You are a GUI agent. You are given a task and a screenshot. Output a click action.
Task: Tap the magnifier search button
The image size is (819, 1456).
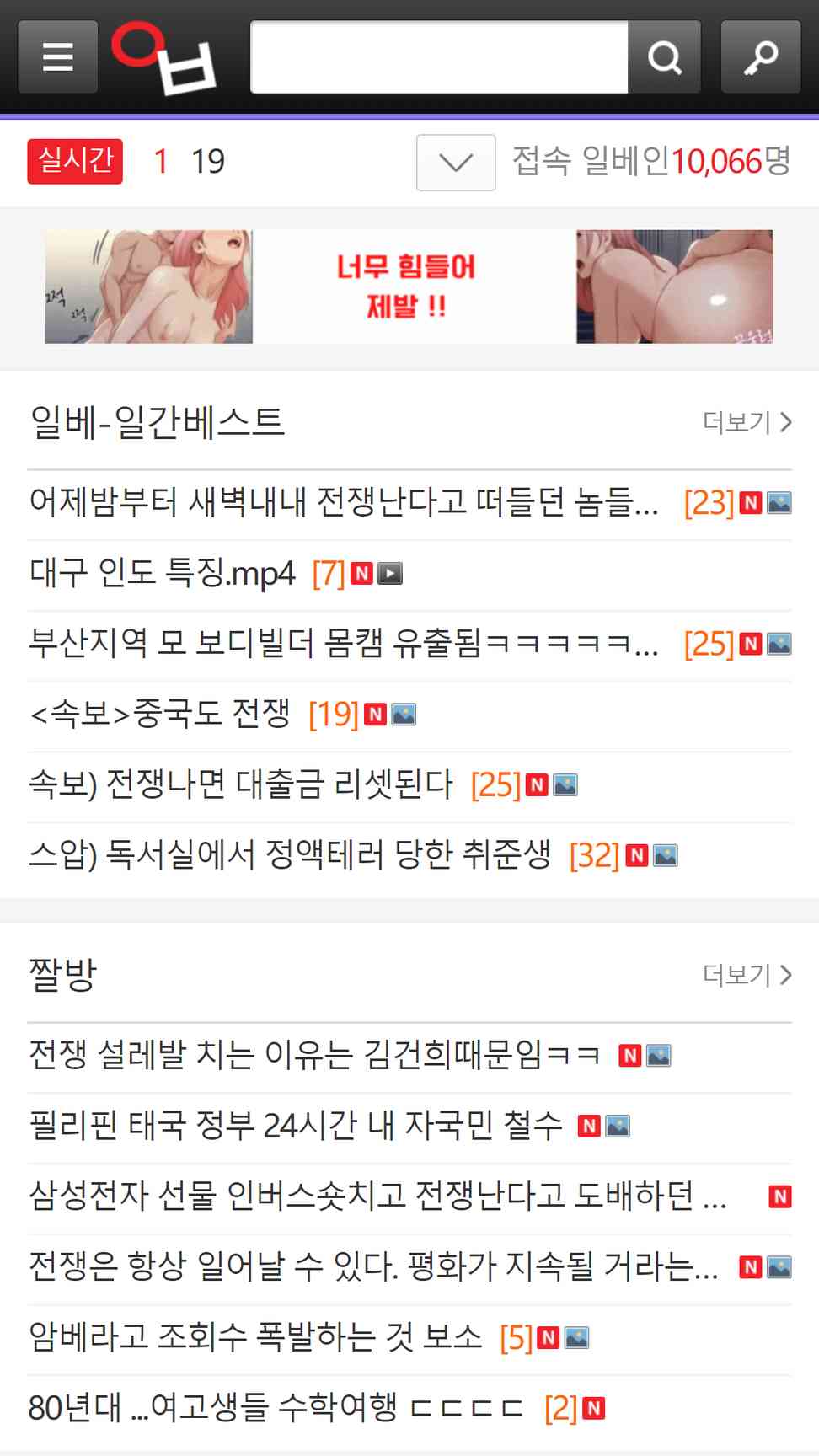point(665,56)
